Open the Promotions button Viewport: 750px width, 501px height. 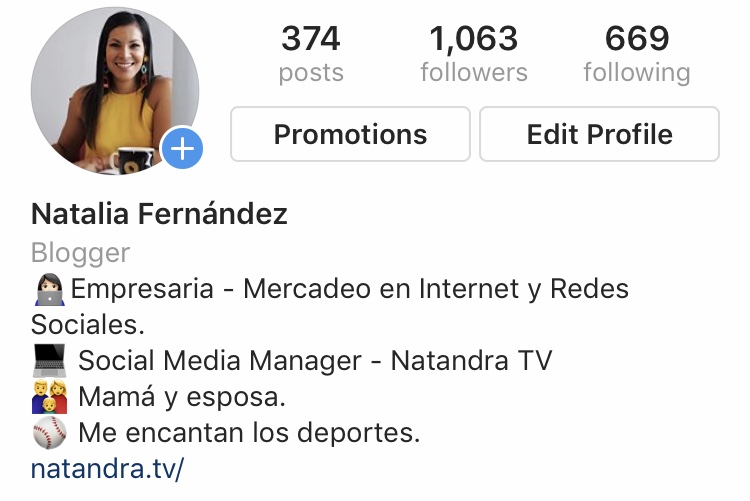350,134
